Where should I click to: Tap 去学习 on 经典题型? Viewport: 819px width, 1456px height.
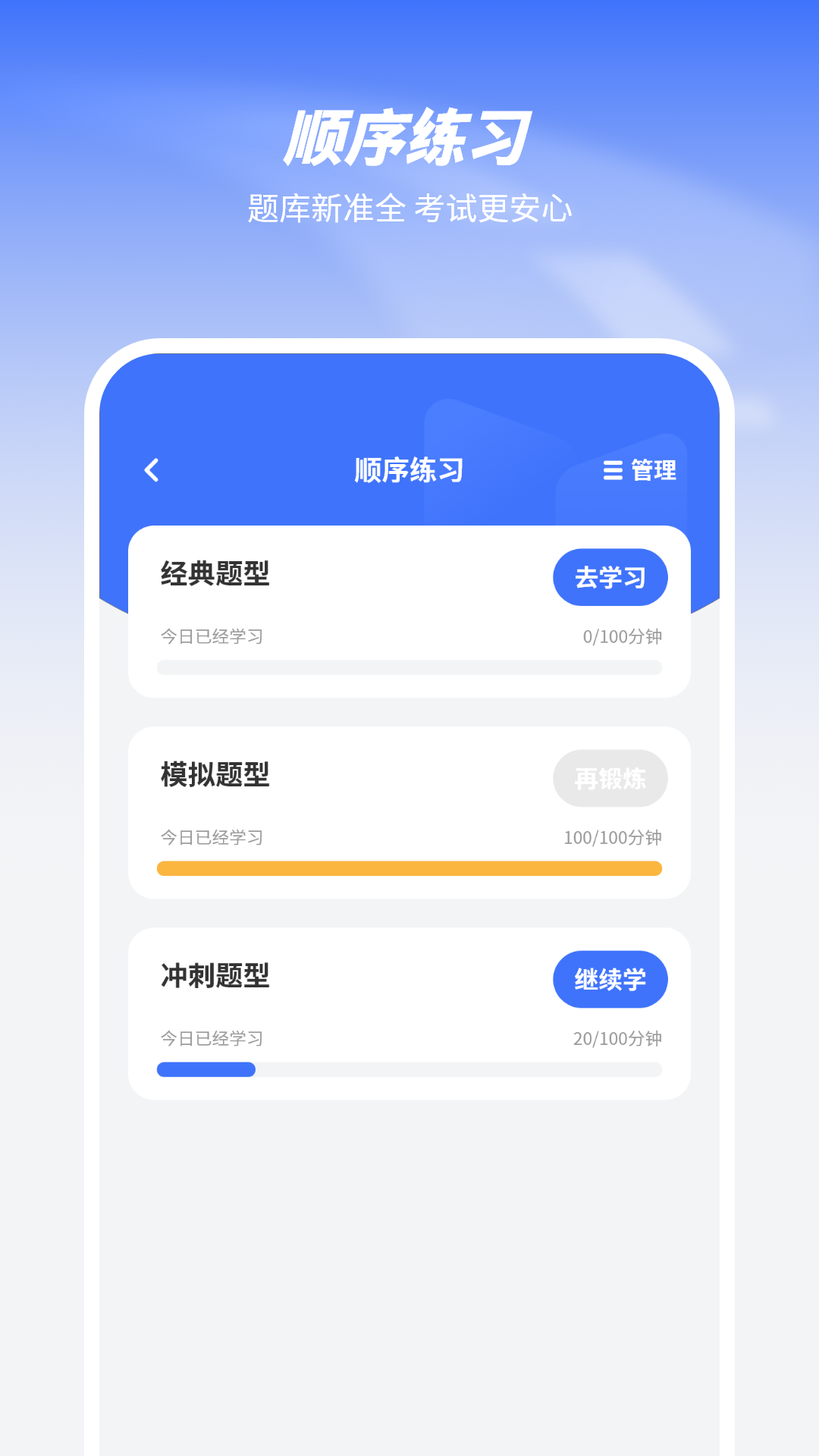point(610,577)
